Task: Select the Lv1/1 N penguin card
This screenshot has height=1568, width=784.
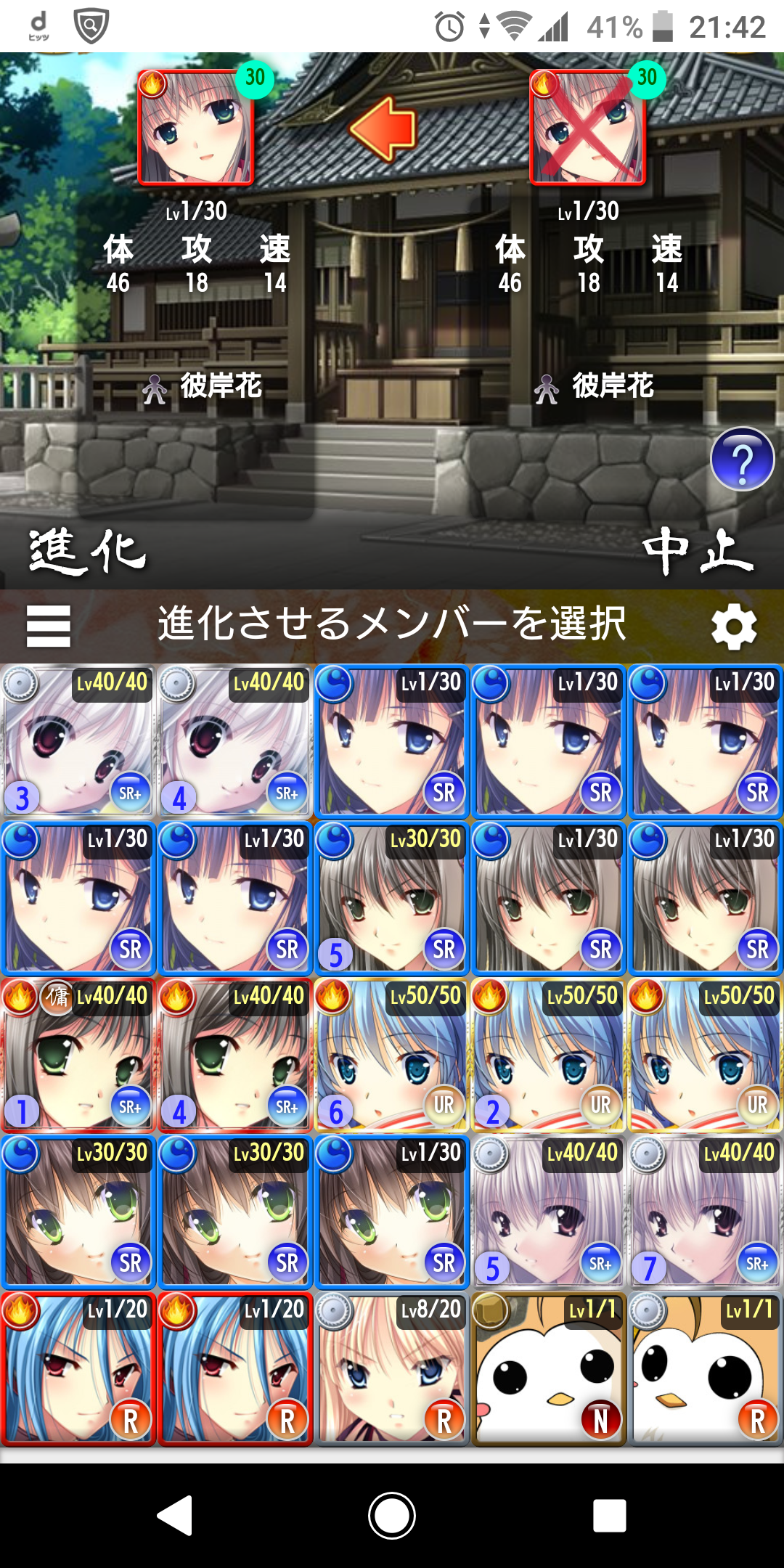Action: pos(549,1368)
